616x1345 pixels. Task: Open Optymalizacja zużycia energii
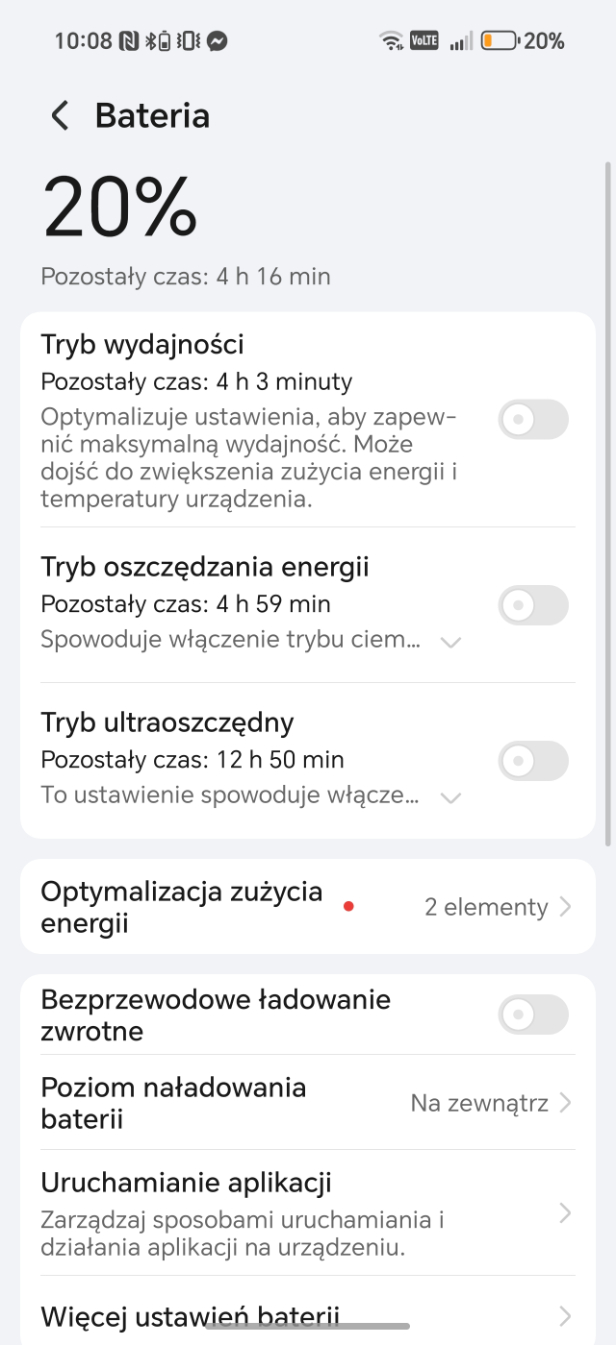(x=307, y=907)
